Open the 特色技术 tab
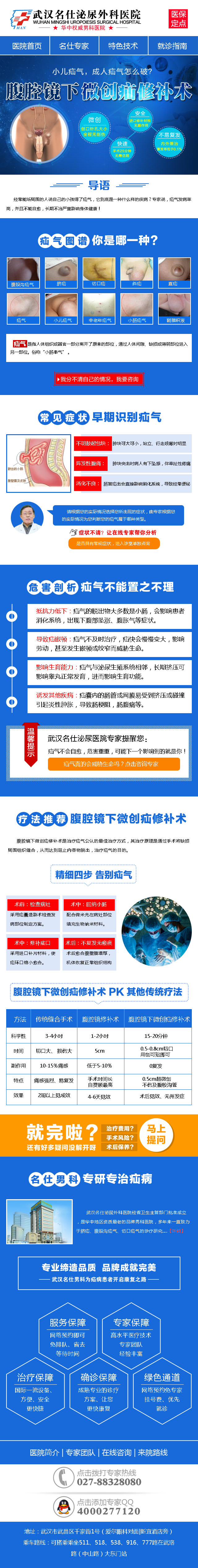198x1568 pixels. [x=123, y=46]
